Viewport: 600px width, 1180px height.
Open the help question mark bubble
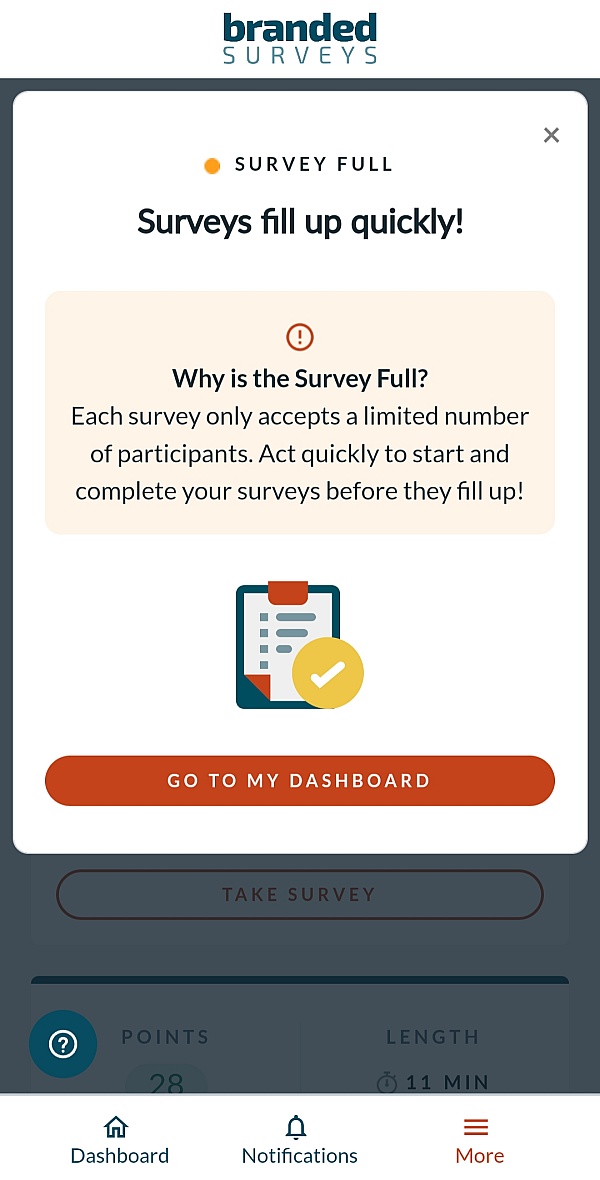pos(63,1044)
